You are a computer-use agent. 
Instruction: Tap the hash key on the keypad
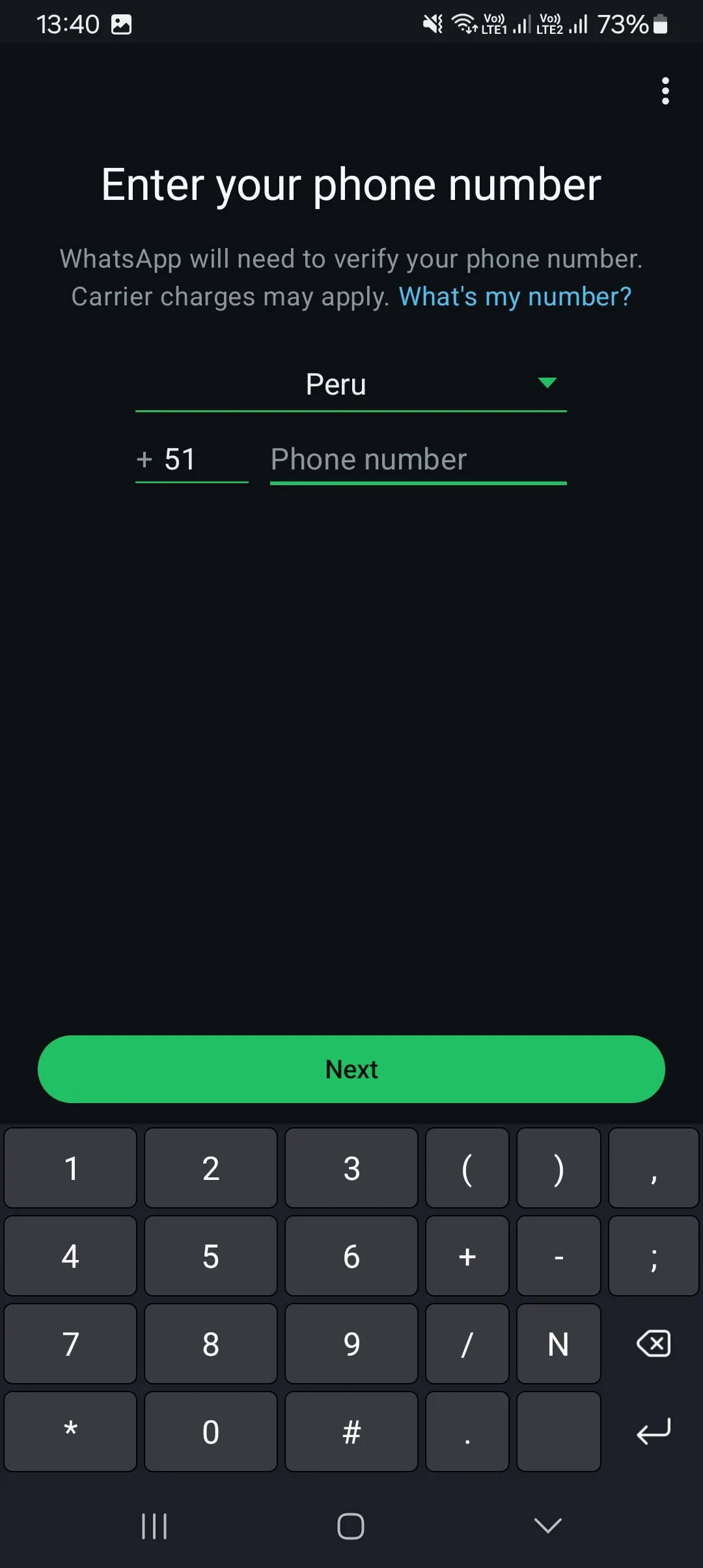tap(351, 1431)
